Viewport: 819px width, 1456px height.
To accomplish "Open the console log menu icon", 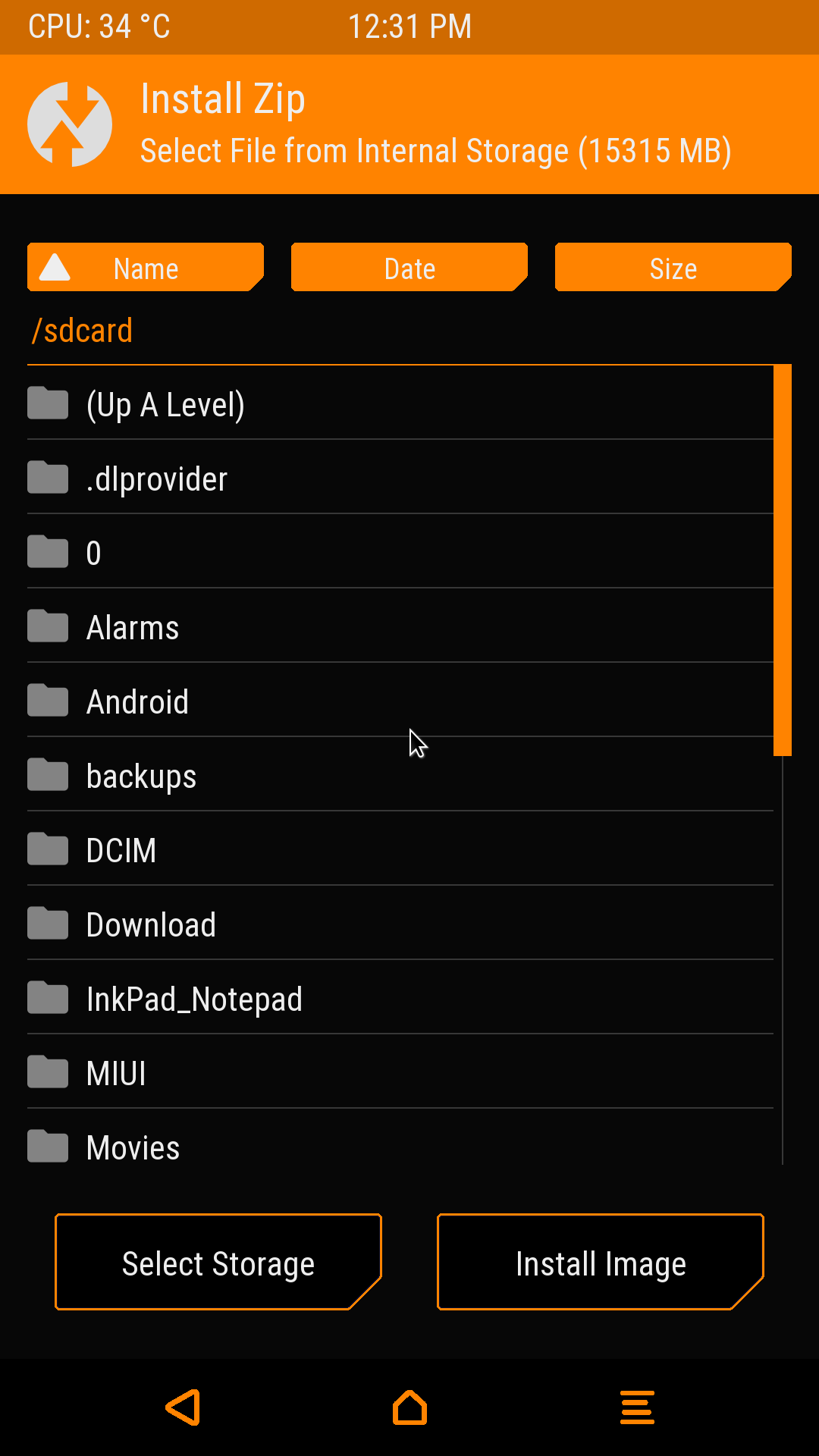I will pyautogui.click(x=637, y=1407).
